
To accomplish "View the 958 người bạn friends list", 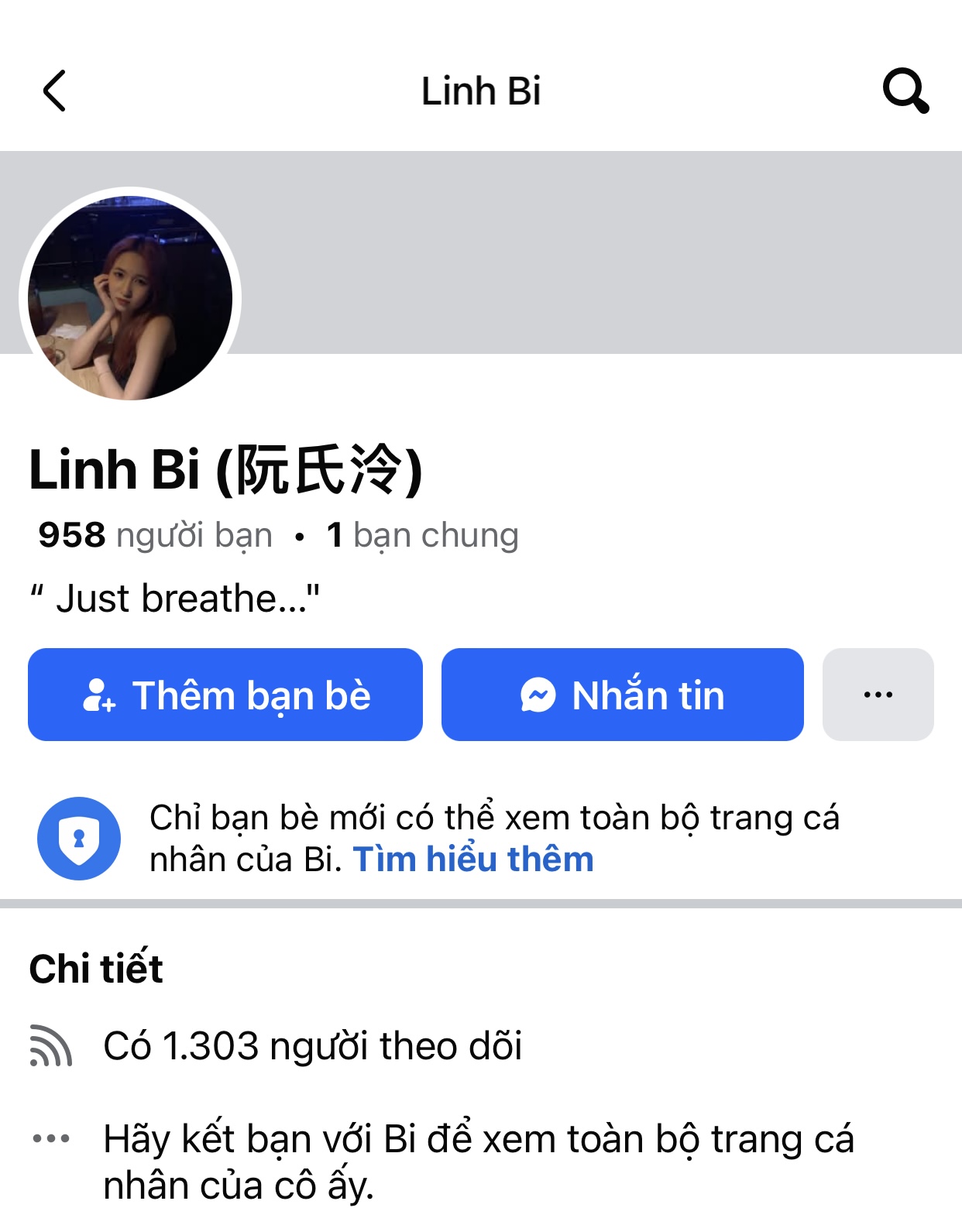I will [156, 535].
